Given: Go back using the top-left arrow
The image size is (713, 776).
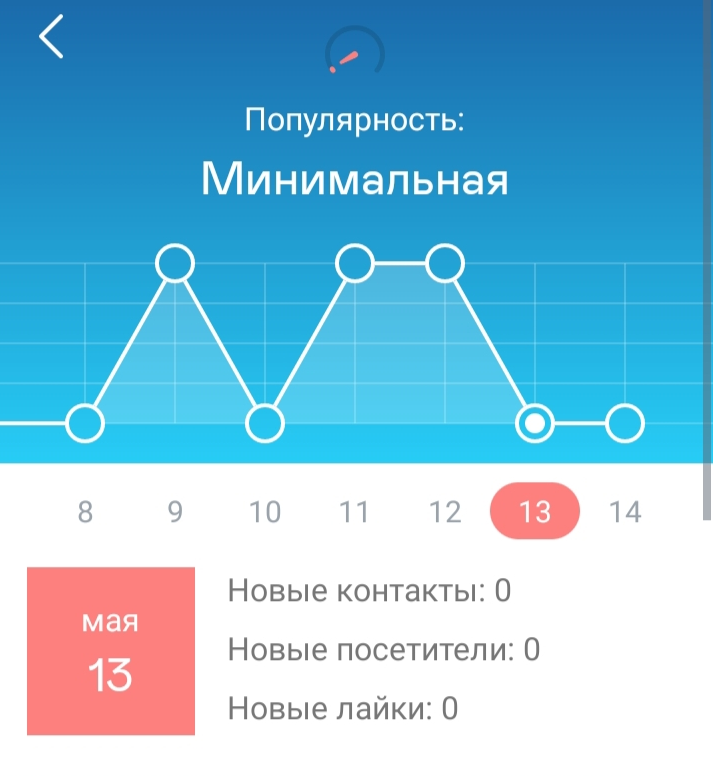Looking at the screenshot, I should pos(51,37).
